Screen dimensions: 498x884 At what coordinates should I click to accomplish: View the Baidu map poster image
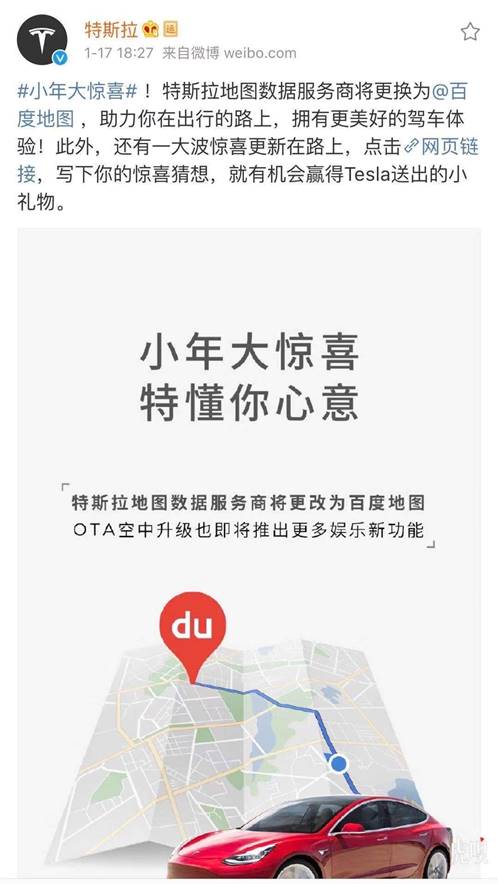[249, 552]
